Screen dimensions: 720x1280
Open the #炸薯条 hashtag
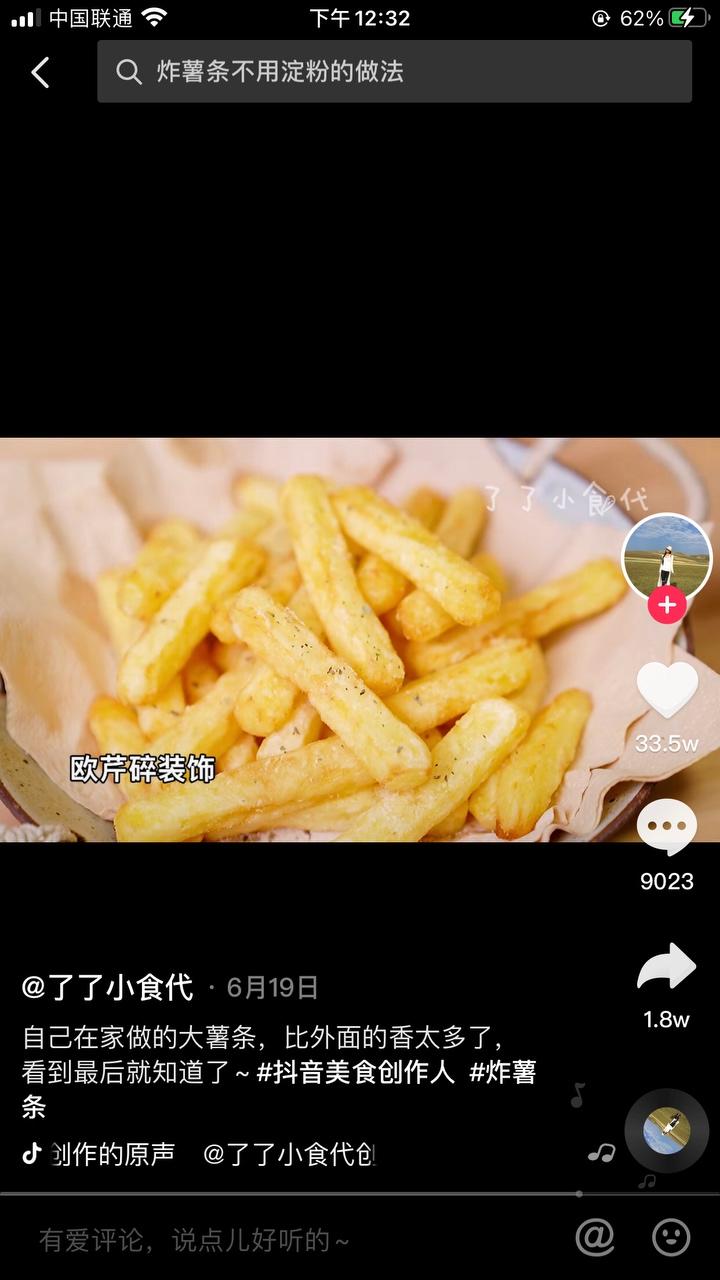coord(502,1073)
